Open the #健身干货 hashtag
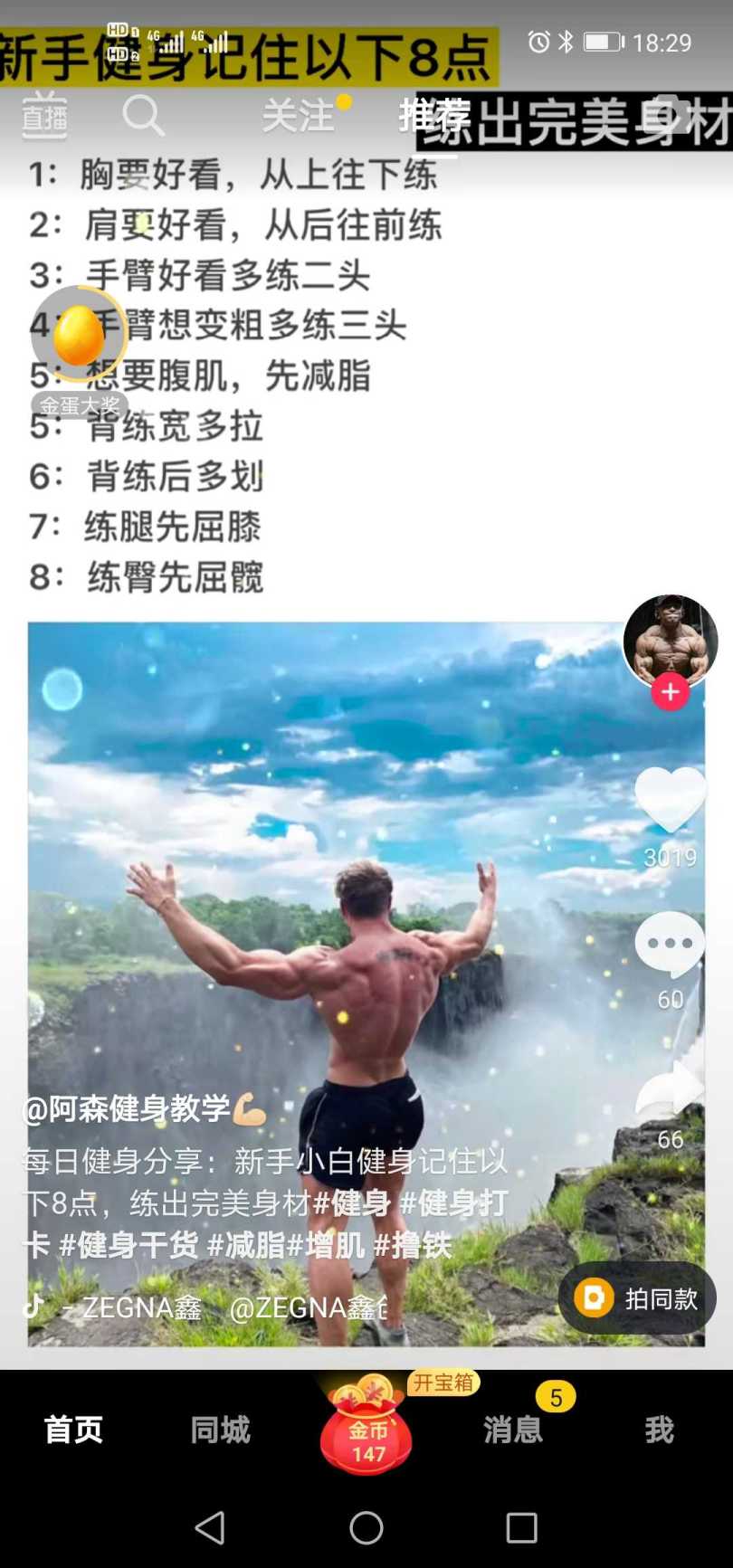 [x=129, y=1246]
